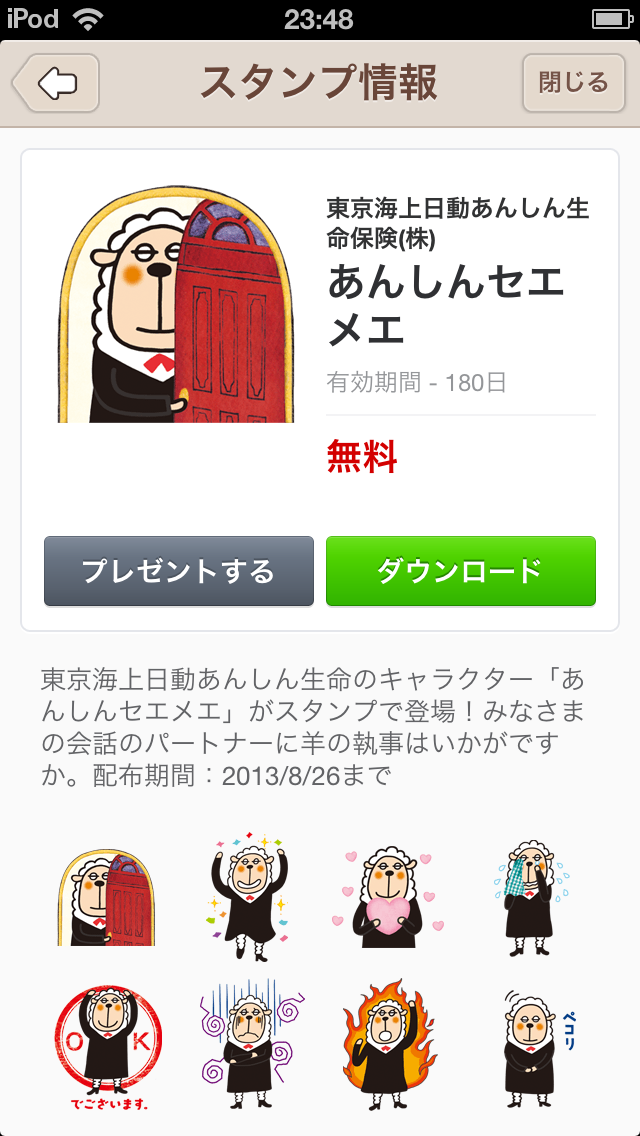The width and height of the screenshot is (640, 1136).
Task: Preview the crying sheep with towel sticker
Action: pyautogui.click(x=531, y=898)
